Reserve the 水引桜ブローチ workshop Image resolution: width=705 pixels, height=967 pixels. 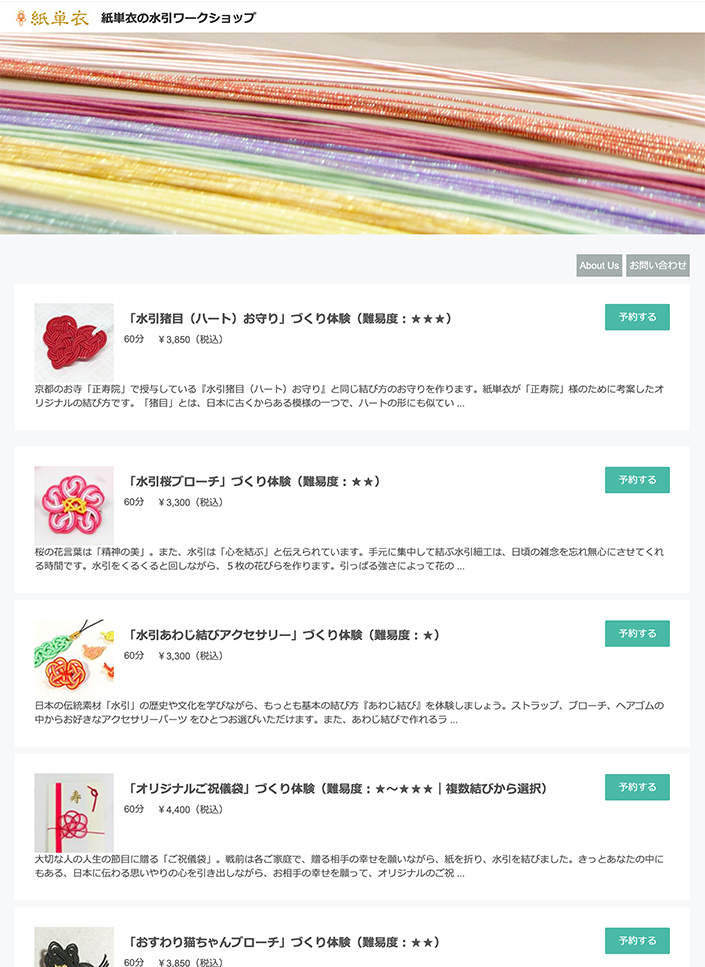point(637,480)
